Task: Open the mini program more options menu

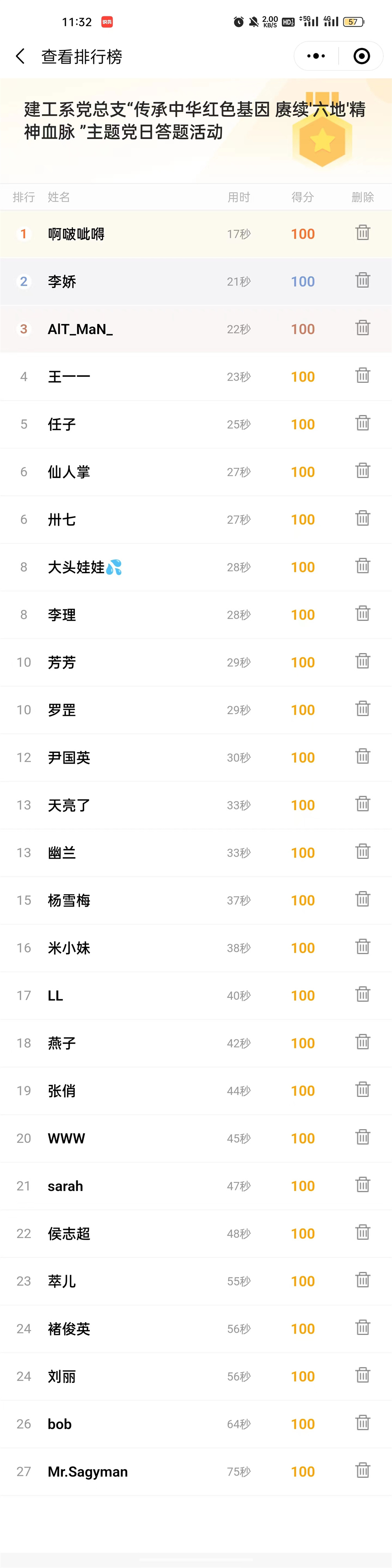Action: [316, 56]
